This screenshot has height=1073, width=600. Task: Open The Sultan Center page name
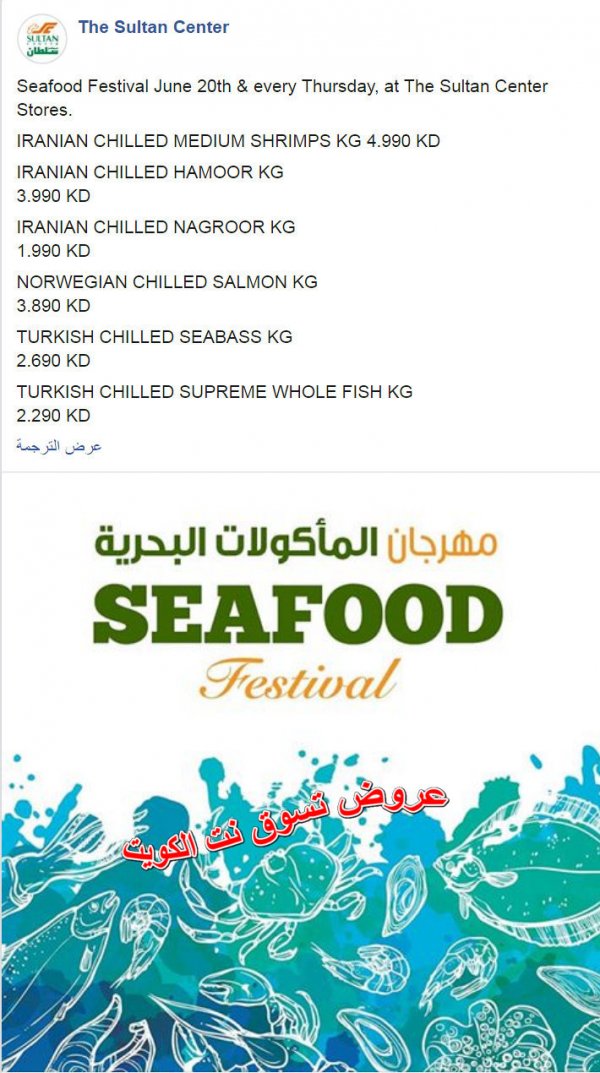153,27
